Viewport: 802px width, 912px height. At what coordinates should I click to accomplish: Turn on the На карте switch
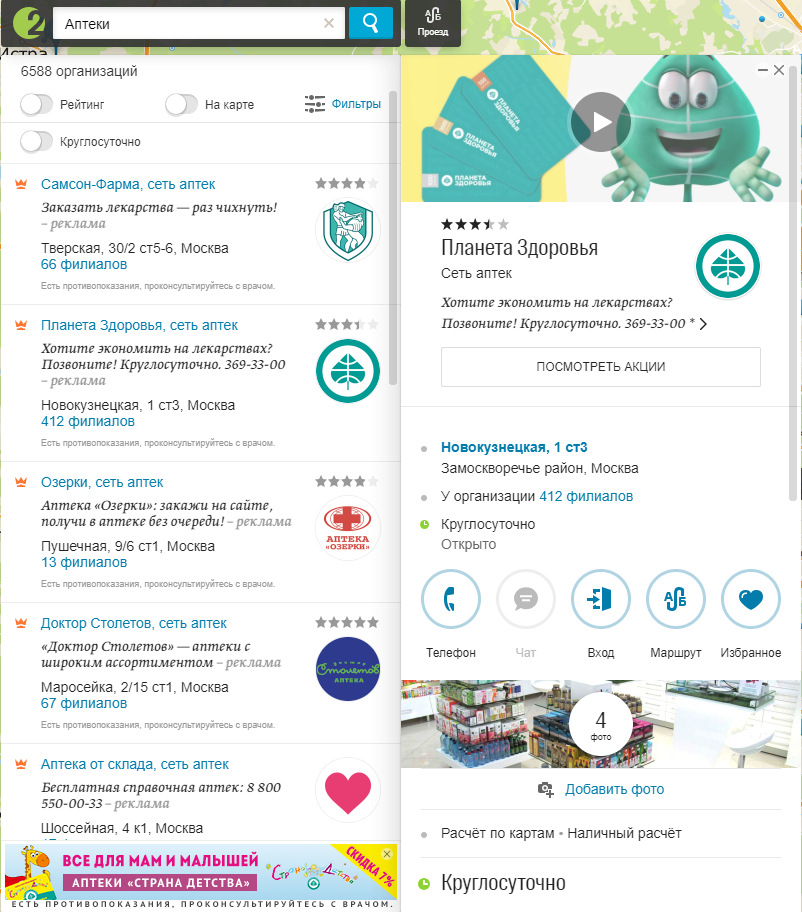(181, 104)
